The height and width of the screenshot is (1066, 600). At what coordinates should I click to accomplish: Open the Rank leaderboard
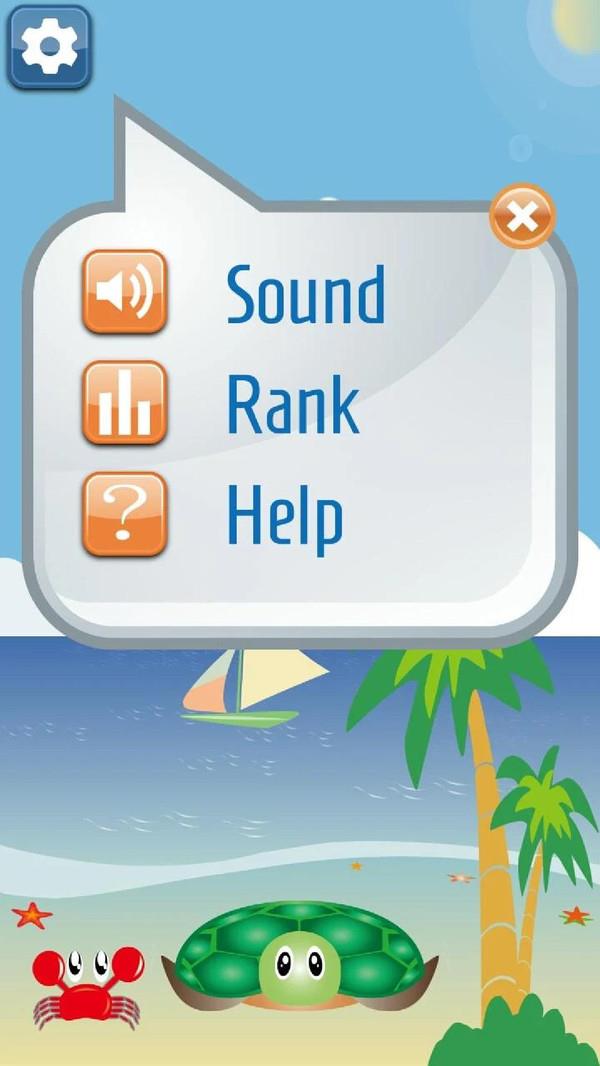coord(124,402)
